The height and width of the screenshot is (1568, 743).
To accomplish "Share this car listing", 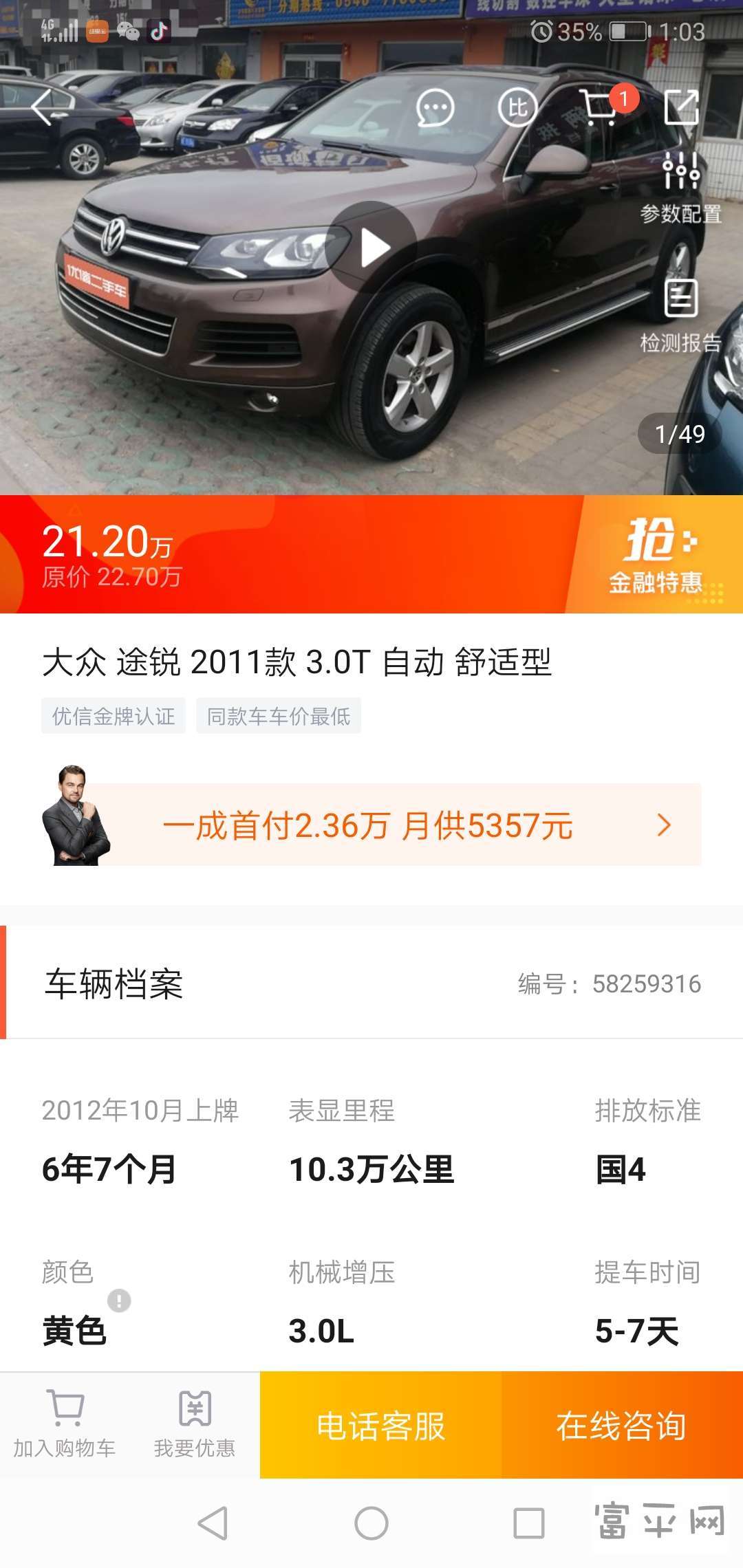I will tap(681, 107).
